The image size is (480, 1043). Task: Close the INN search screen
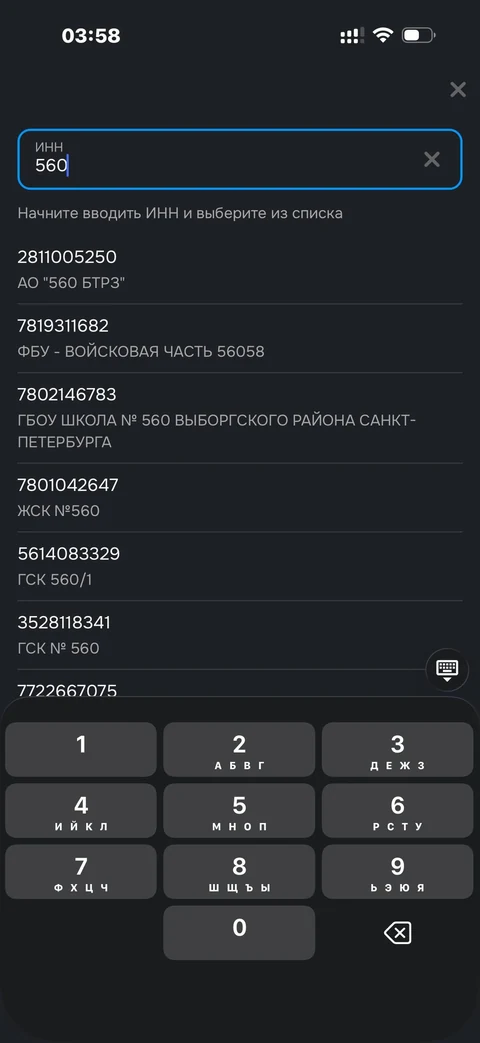[457, 90]
